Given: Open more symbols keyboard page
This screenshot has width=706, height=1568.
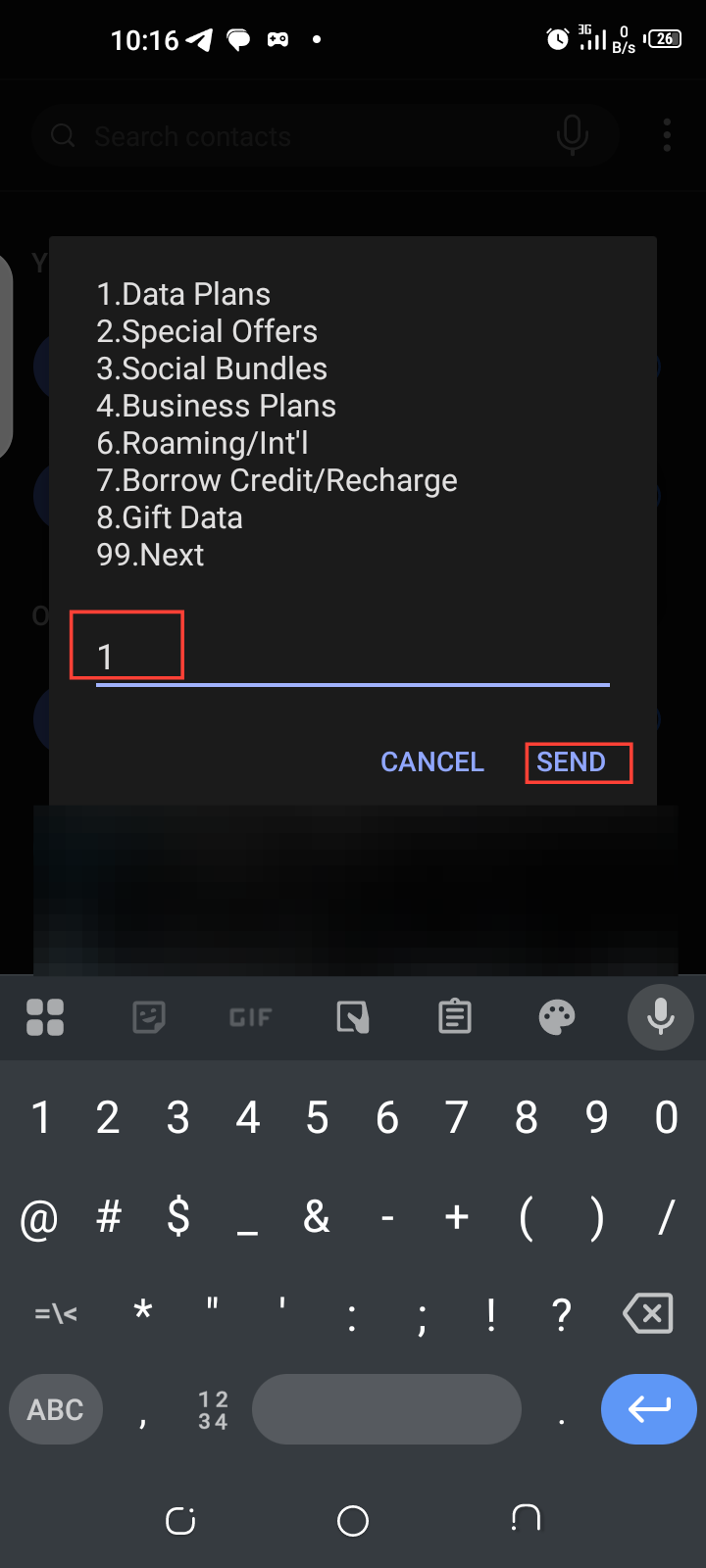Looking at the screenshot, I should [x=56, y=1313].
